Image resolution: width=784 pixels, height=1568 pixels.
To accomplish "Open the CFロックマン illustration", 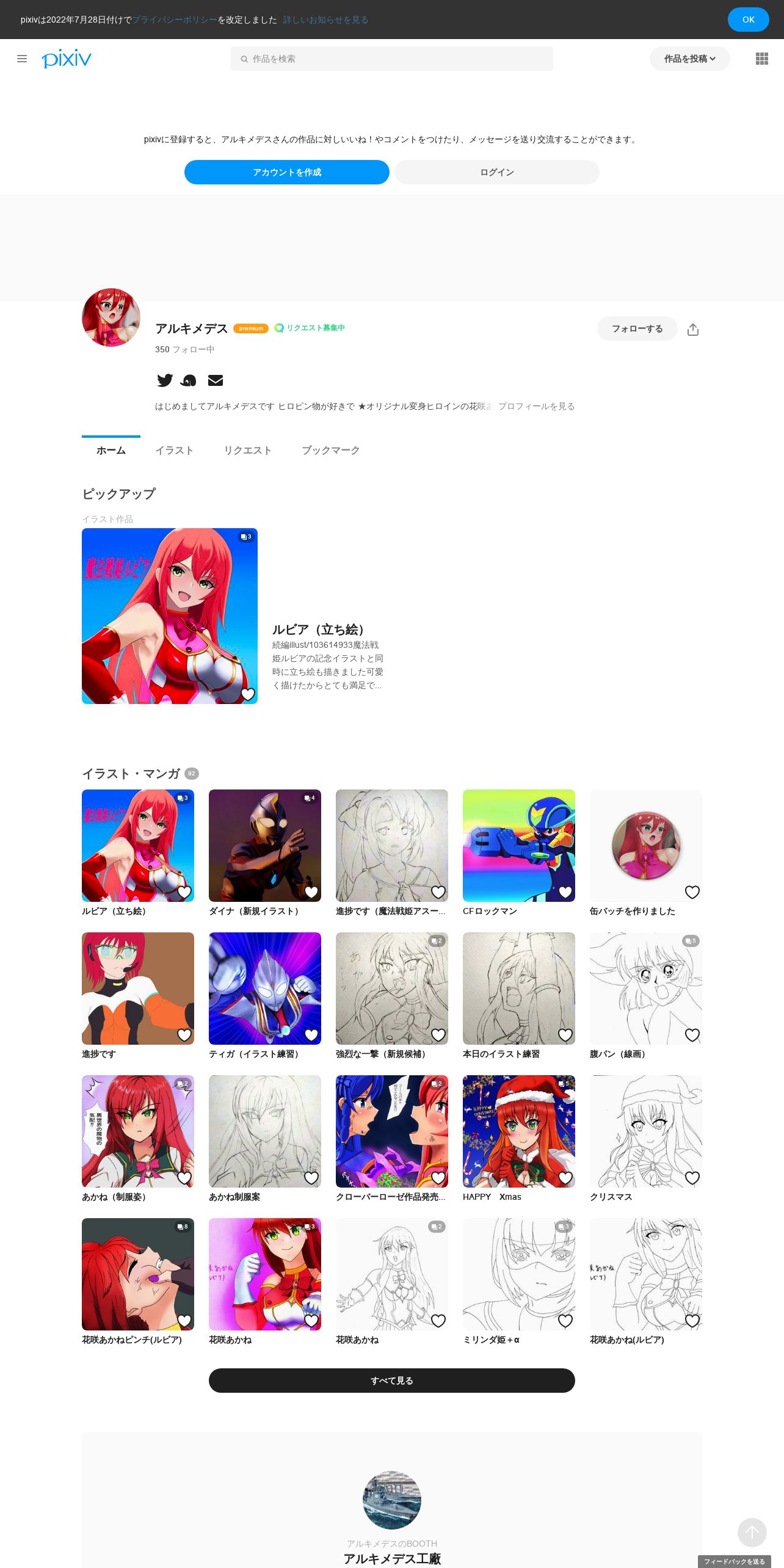I will coord(519,846).
